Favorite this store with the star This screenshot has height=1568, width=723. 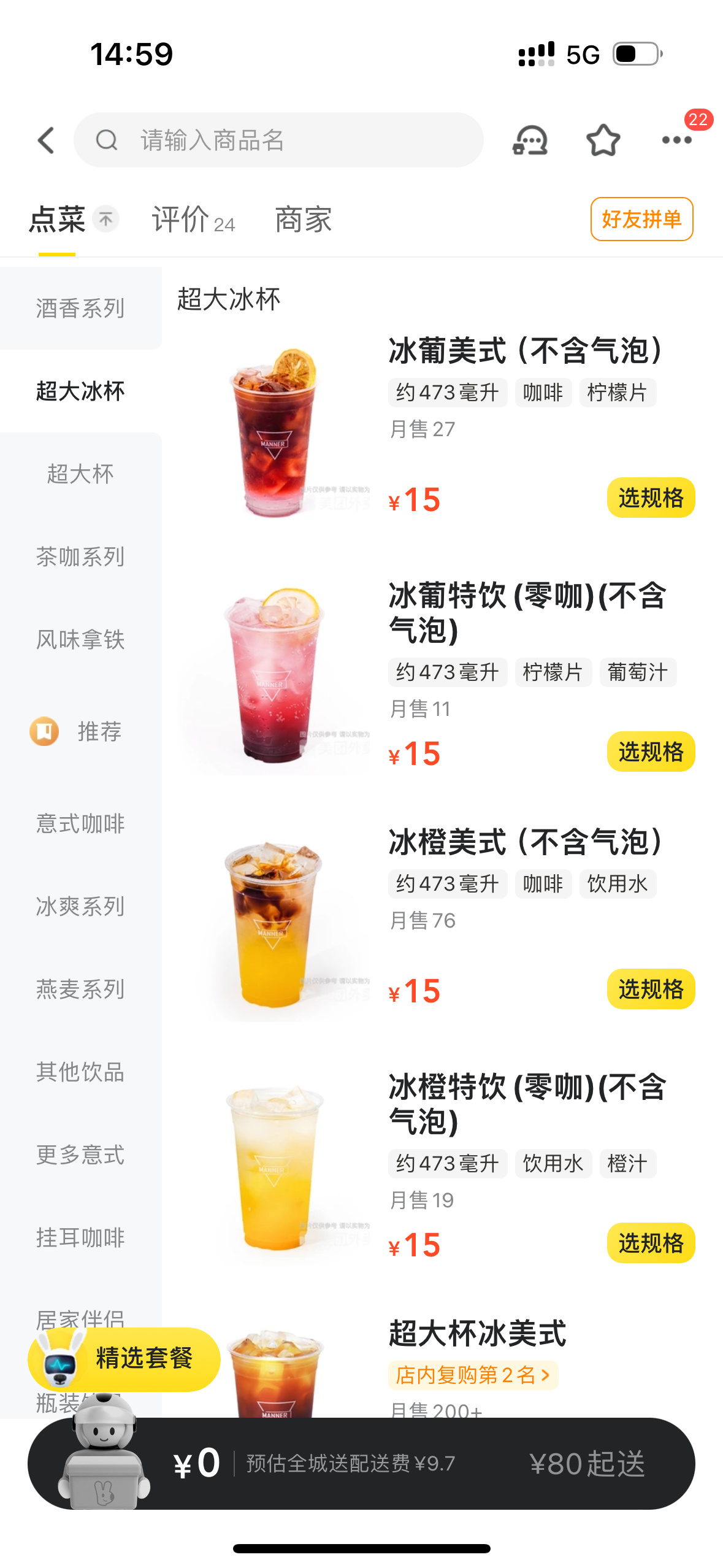pos(603,140)
